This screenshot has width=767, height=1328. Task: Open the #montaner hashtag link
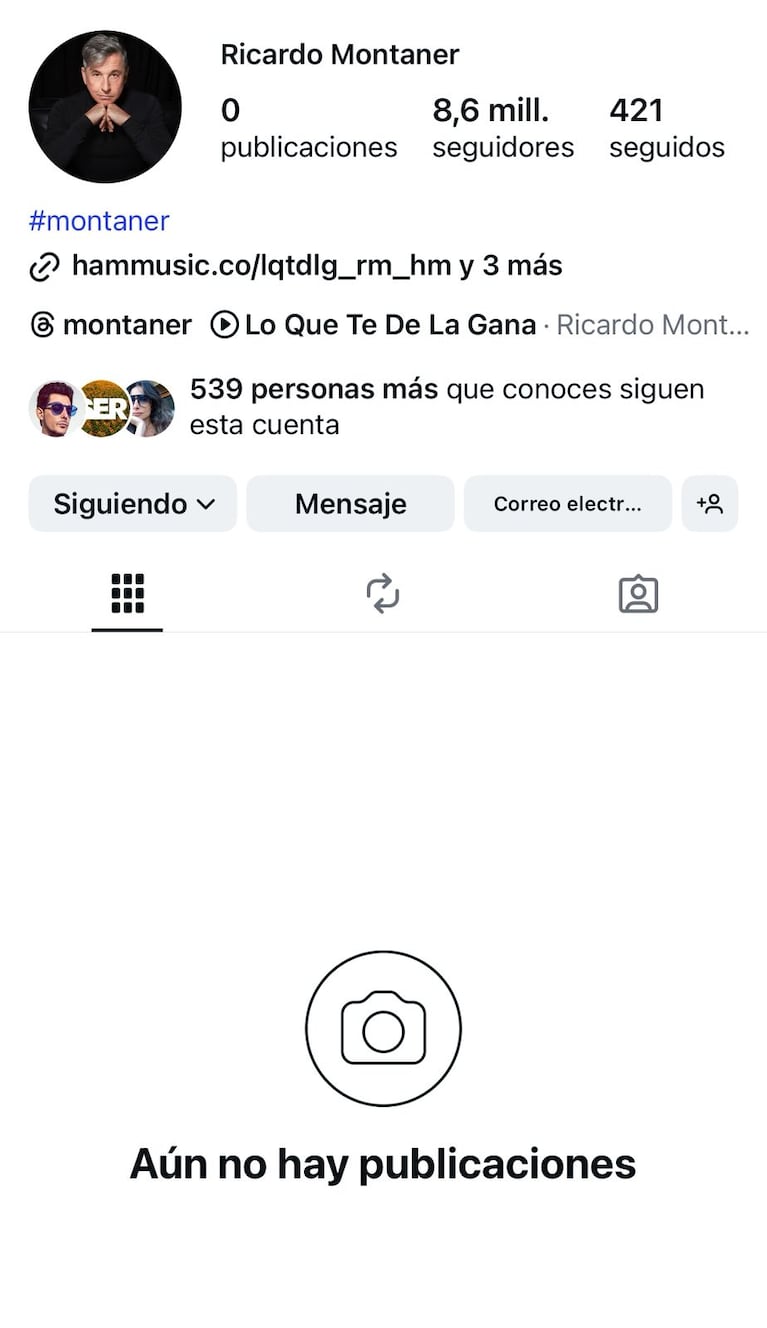click(x=98, y=220)
